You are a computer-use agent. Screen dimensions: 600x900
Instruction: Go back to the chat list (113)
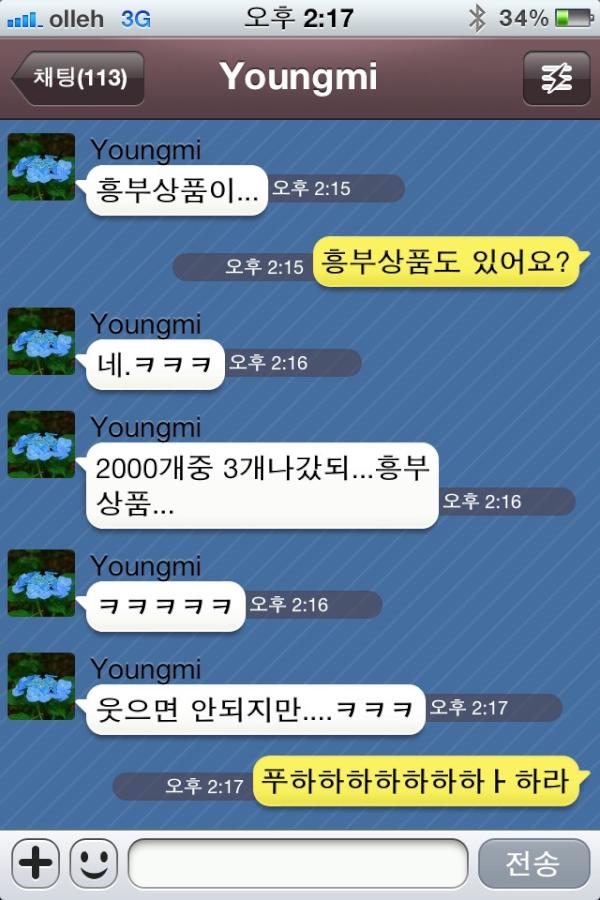pos(78,78)
